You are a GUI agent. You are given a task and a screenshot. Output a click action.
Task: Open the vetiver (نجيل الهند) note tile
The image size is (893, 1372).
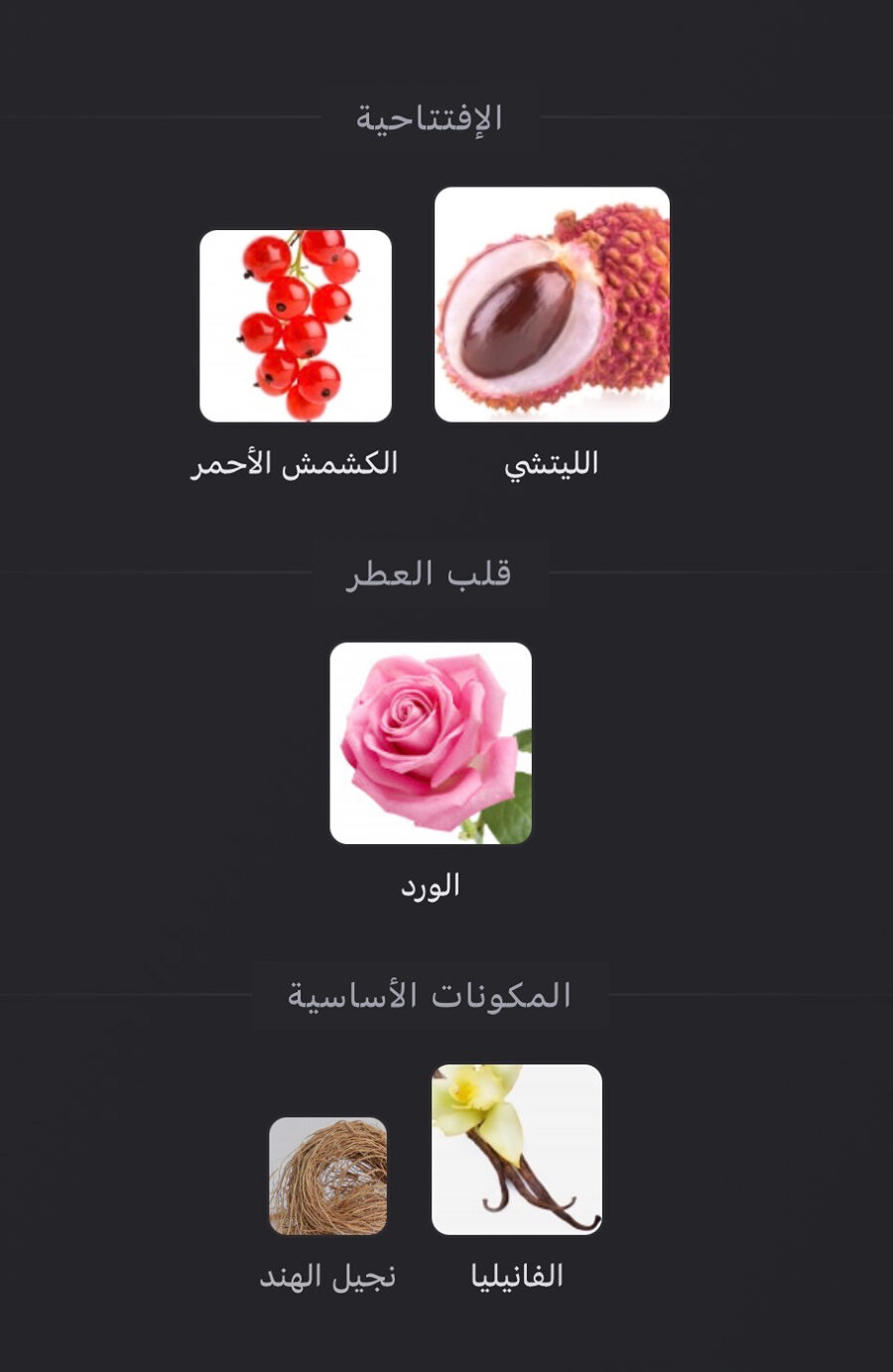(x=328, y=1177)
